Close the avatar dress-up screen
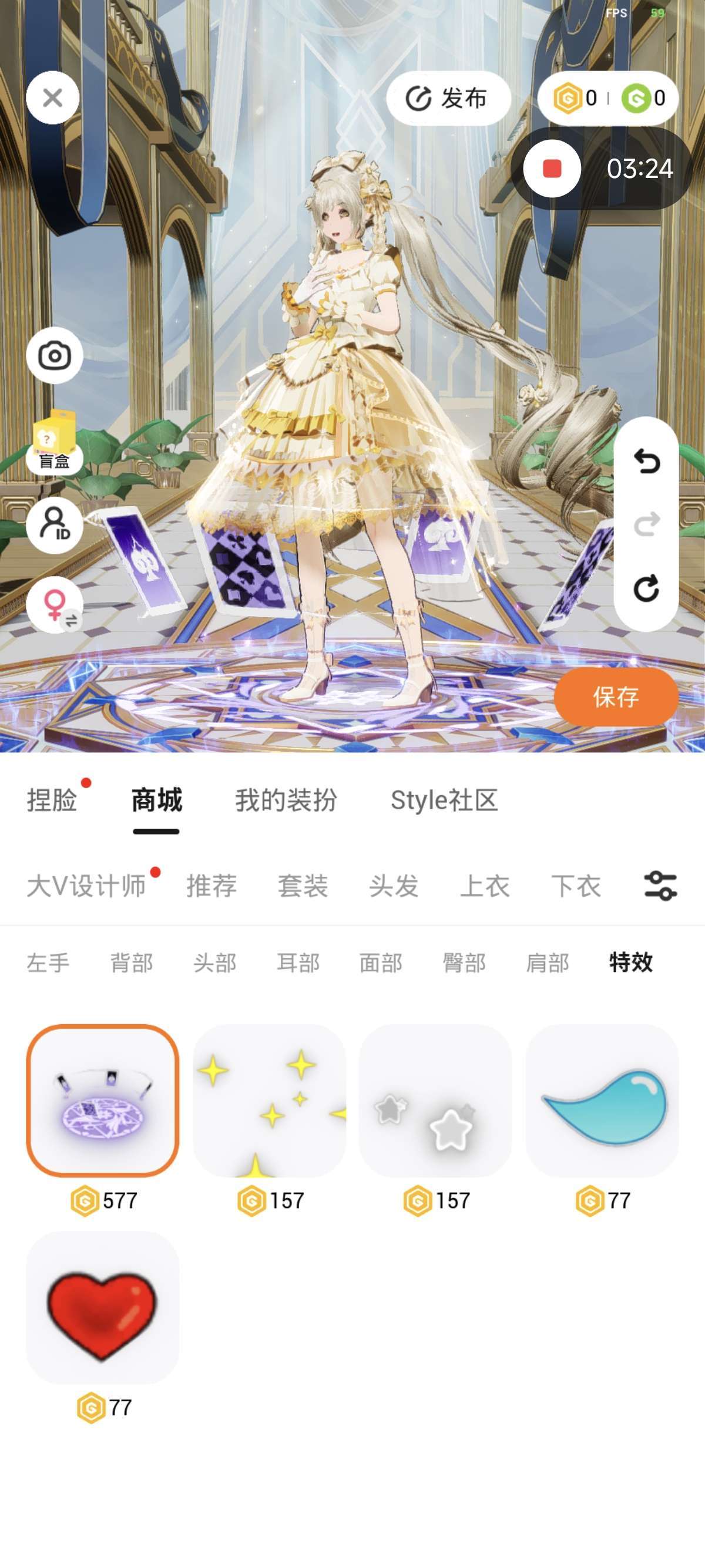Screen dimensions: 705x1568 (x=53, y=98)
